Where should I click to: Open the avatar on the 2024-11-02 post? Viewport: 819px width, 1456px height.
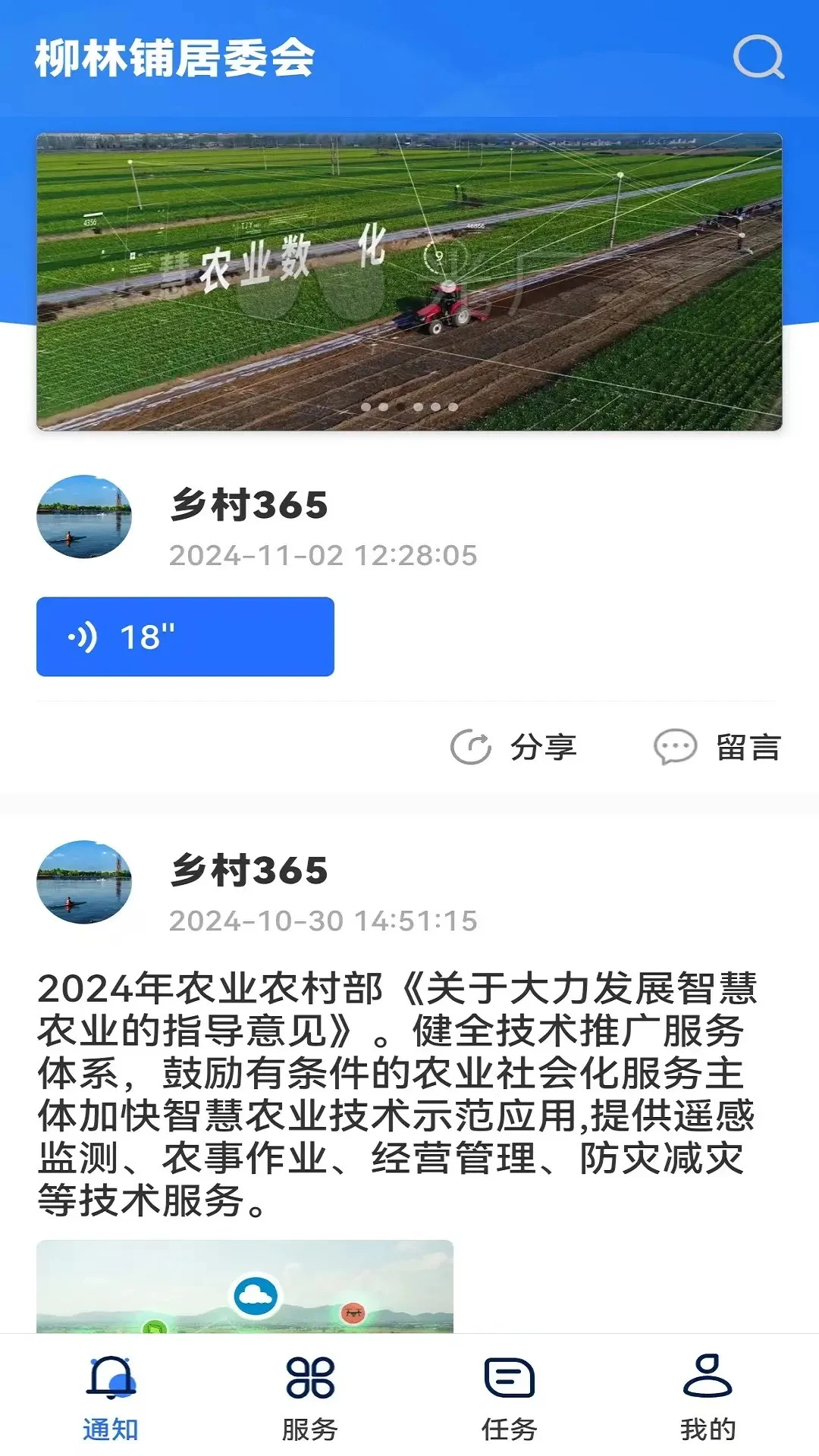pos(84,517)
